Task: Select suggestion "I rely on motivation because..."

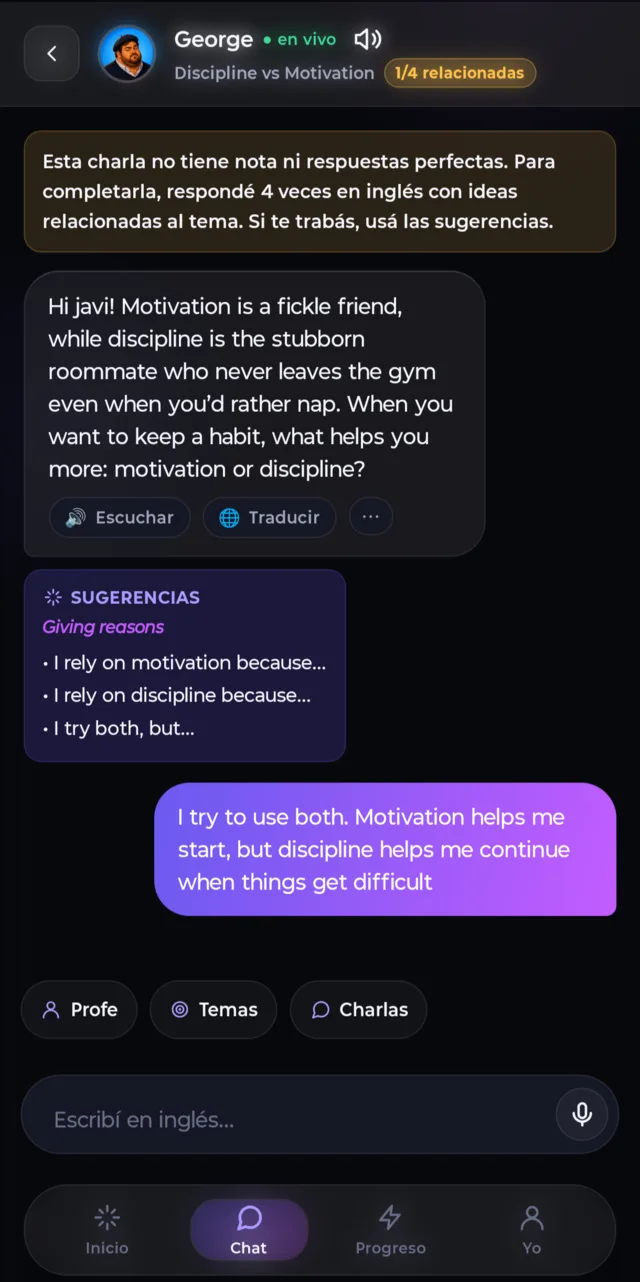Action: [x=185, y=663]
